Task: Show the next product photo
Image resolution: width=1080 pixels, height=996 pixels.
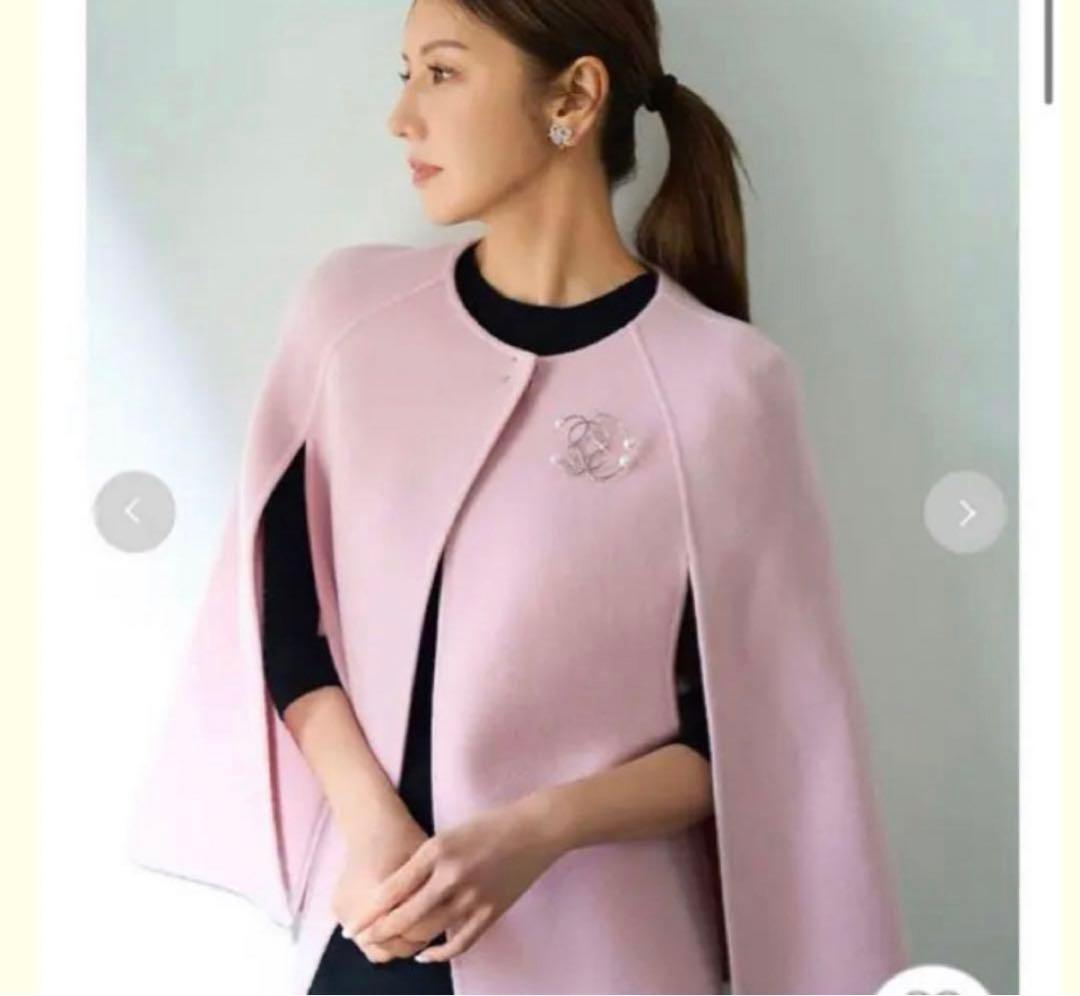Action: (x=964, y=513)
